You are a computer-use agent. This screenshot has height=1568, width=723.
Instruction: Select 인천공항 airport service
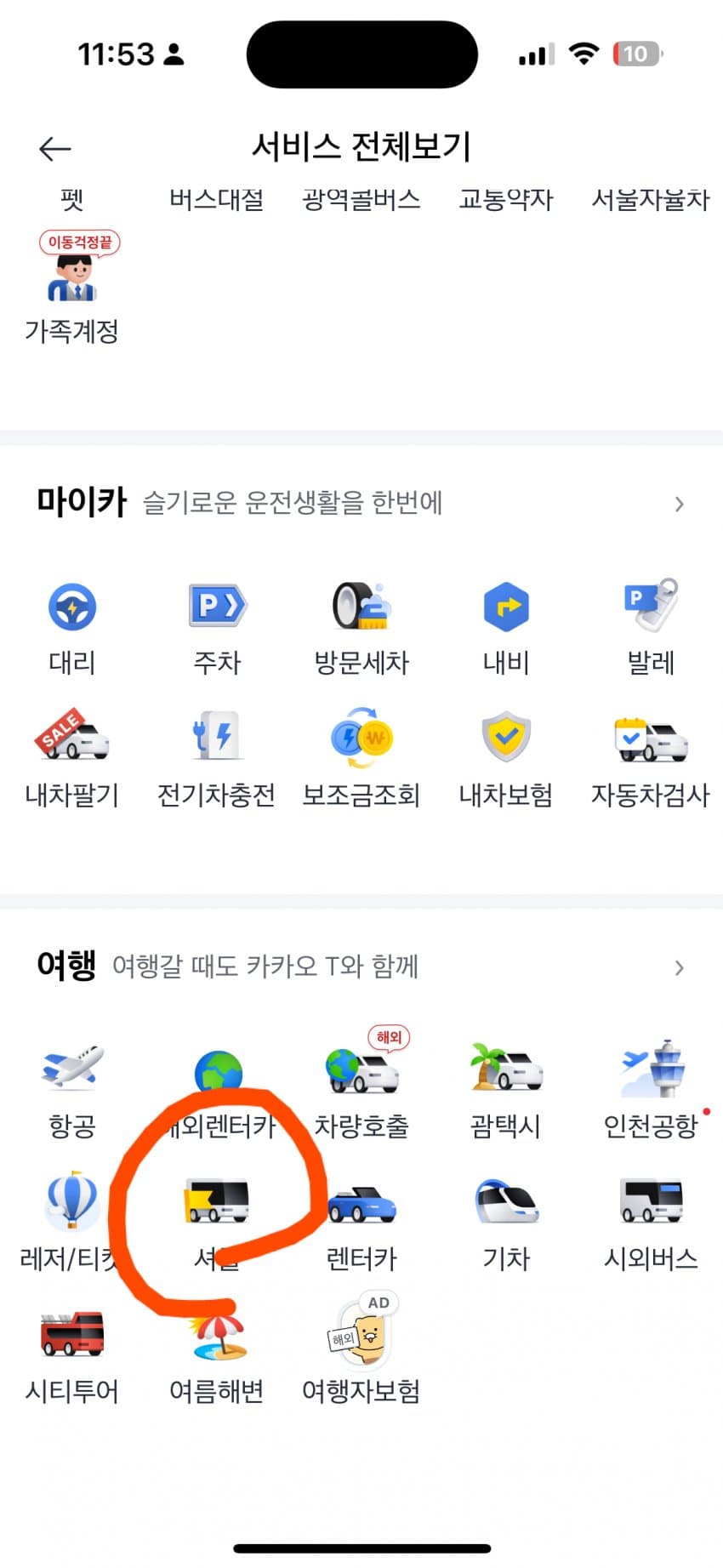[651, 1091]
